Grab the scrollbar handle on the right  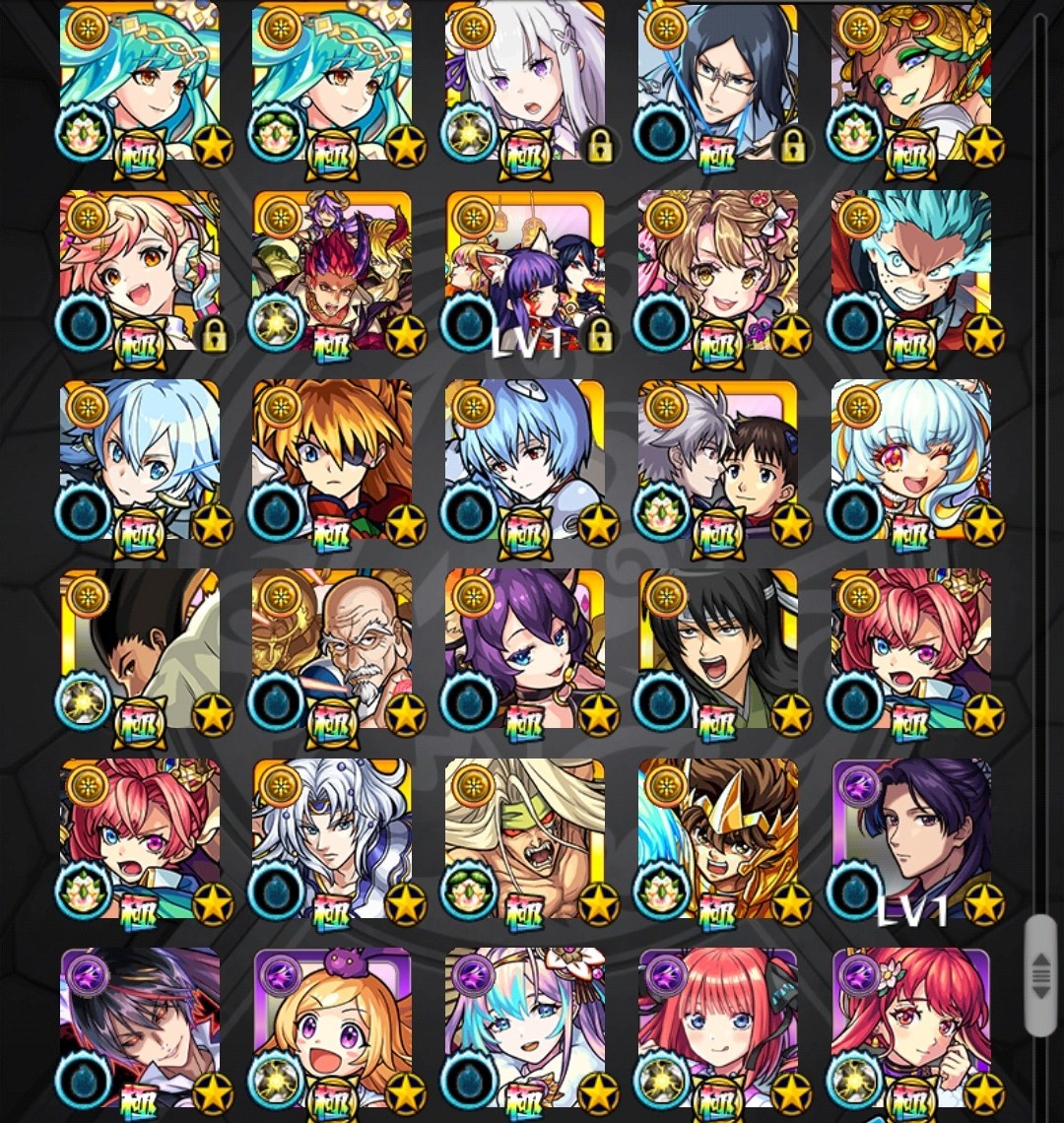(x=1040, y=975)
